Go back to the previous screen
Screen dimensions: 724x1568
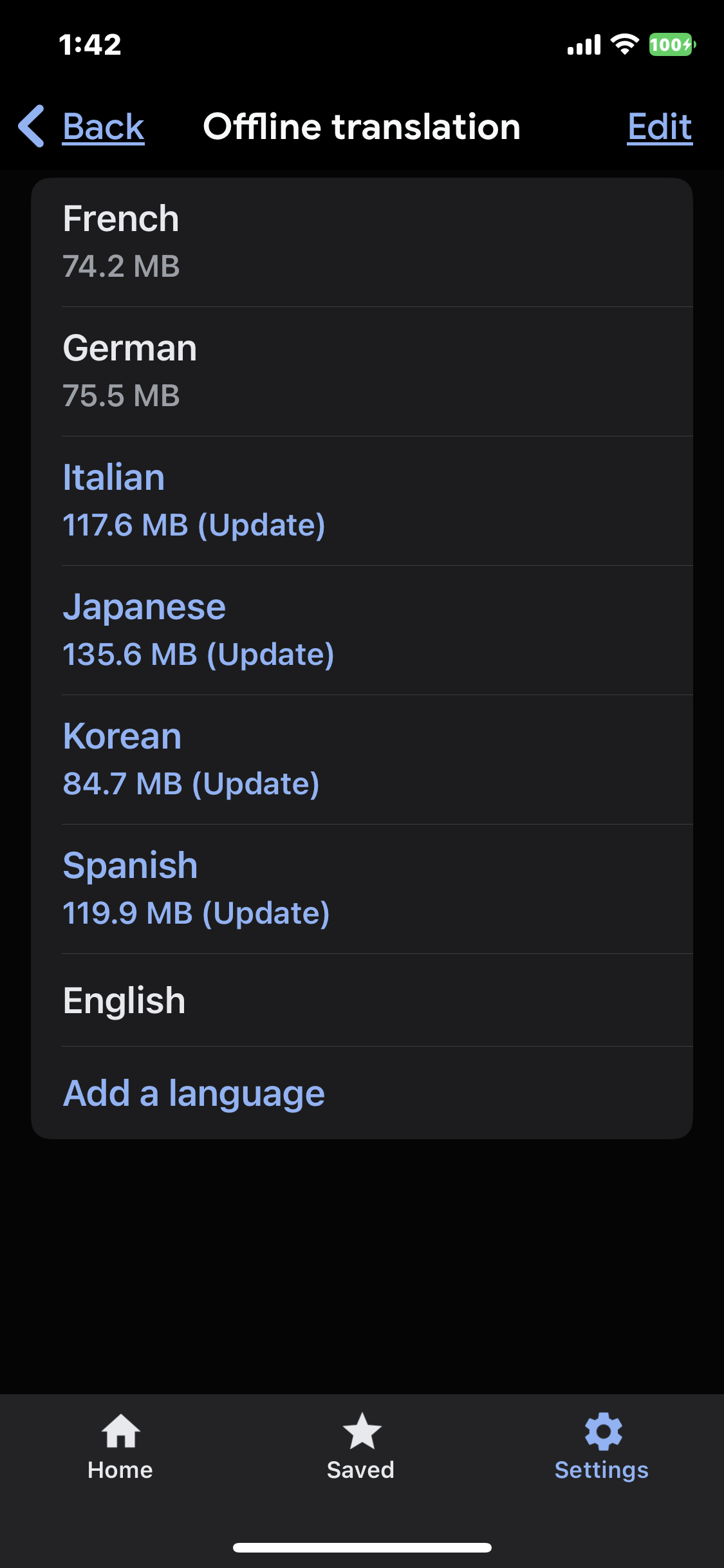pyautogui.click(x=82, y=126)
